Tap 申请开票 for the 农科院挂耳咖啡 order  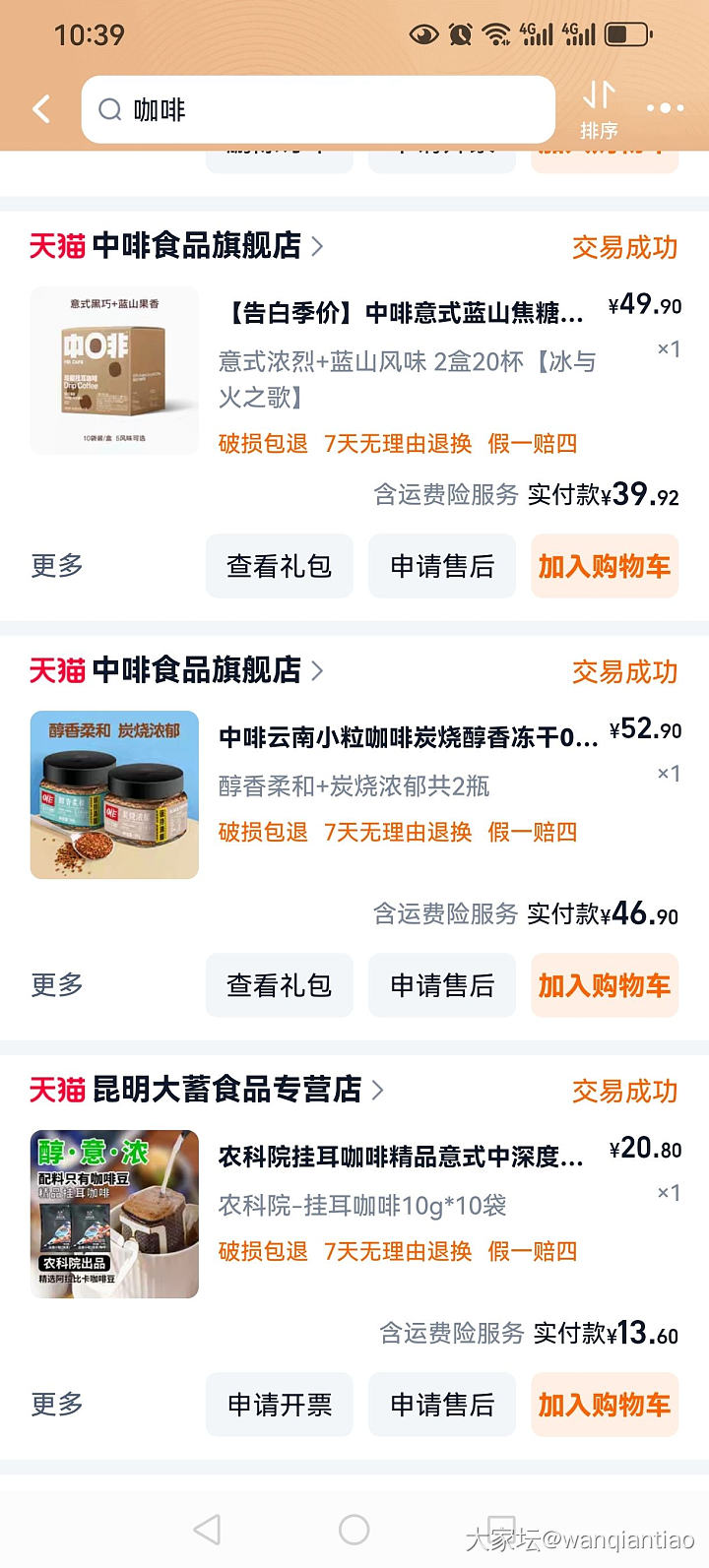pos(279,1405)
